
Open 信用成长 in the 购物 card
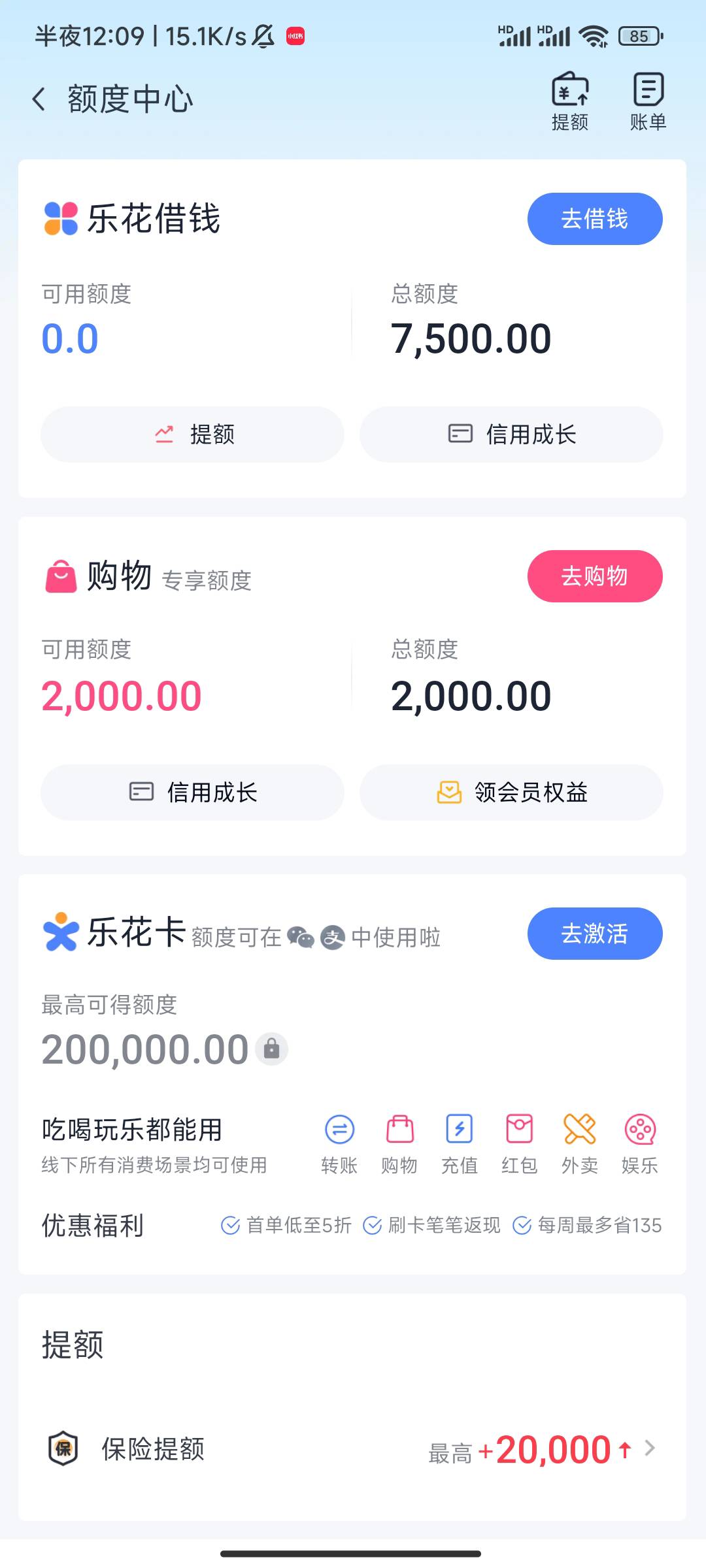click(192, 792)
